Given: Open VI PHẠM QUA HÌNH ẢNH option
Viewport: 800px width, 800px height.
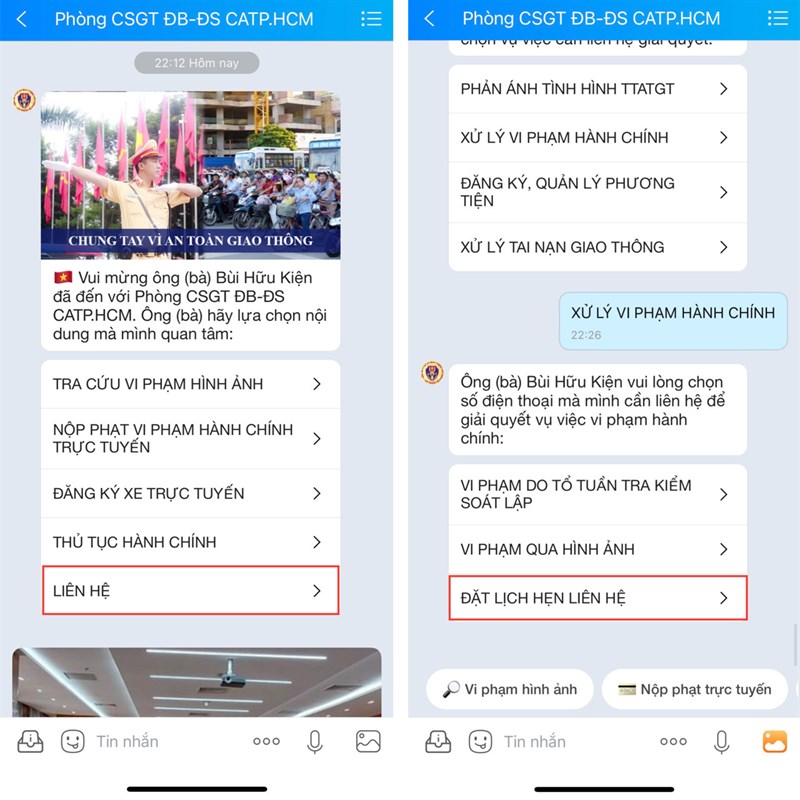Looking at the screenshot, I should (x=596, y=549).
